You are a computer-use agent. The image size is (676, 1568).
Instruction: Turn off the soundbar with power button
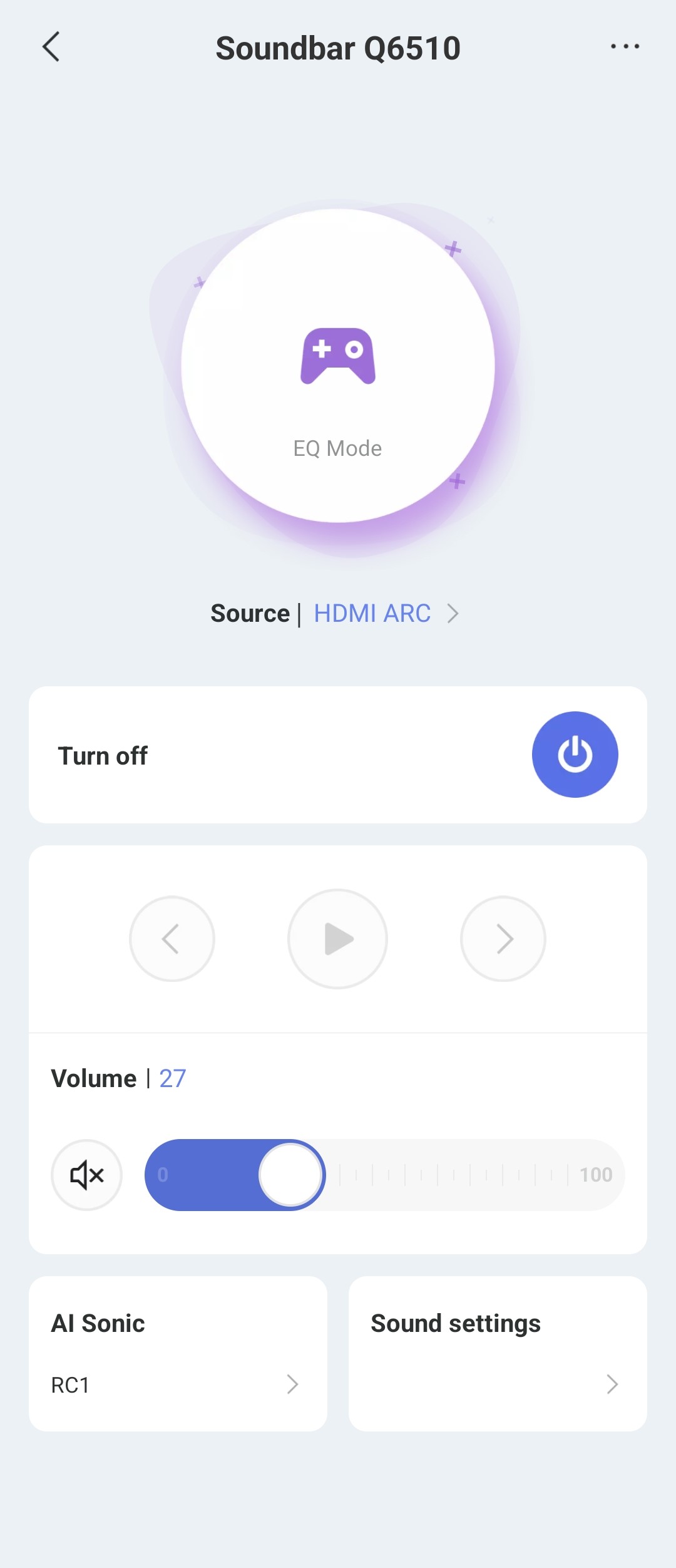[575, 755]
